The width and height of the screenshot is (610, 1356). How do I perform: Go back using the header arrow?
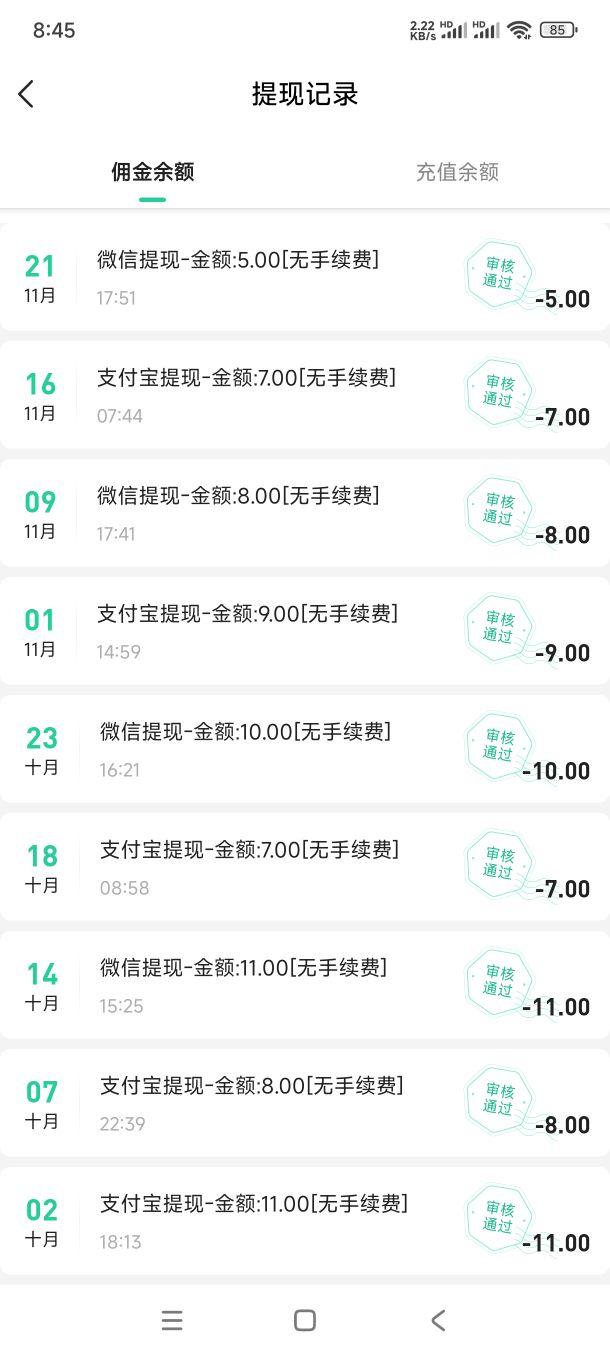(x=26, y=94)
